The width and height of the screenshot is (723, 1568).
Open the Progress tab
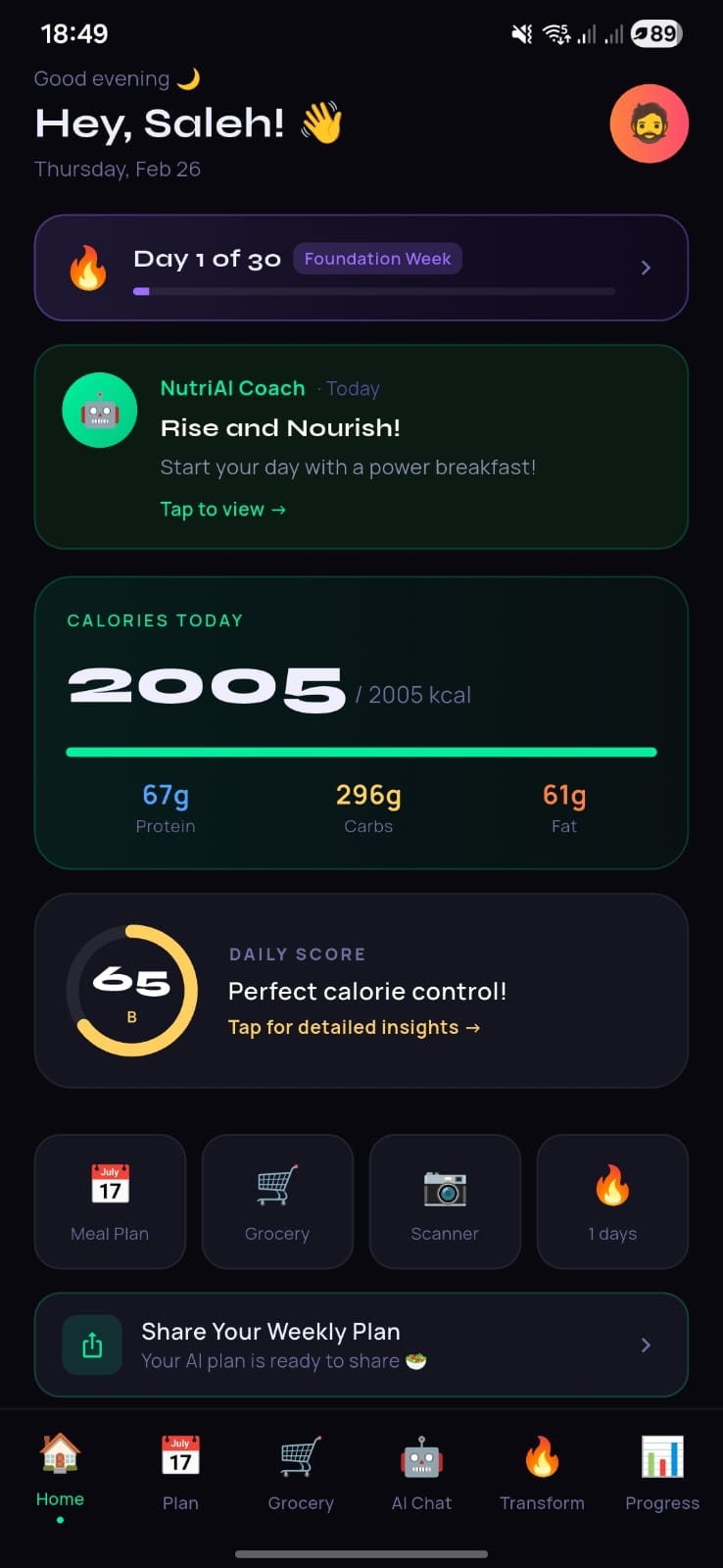662,1472
